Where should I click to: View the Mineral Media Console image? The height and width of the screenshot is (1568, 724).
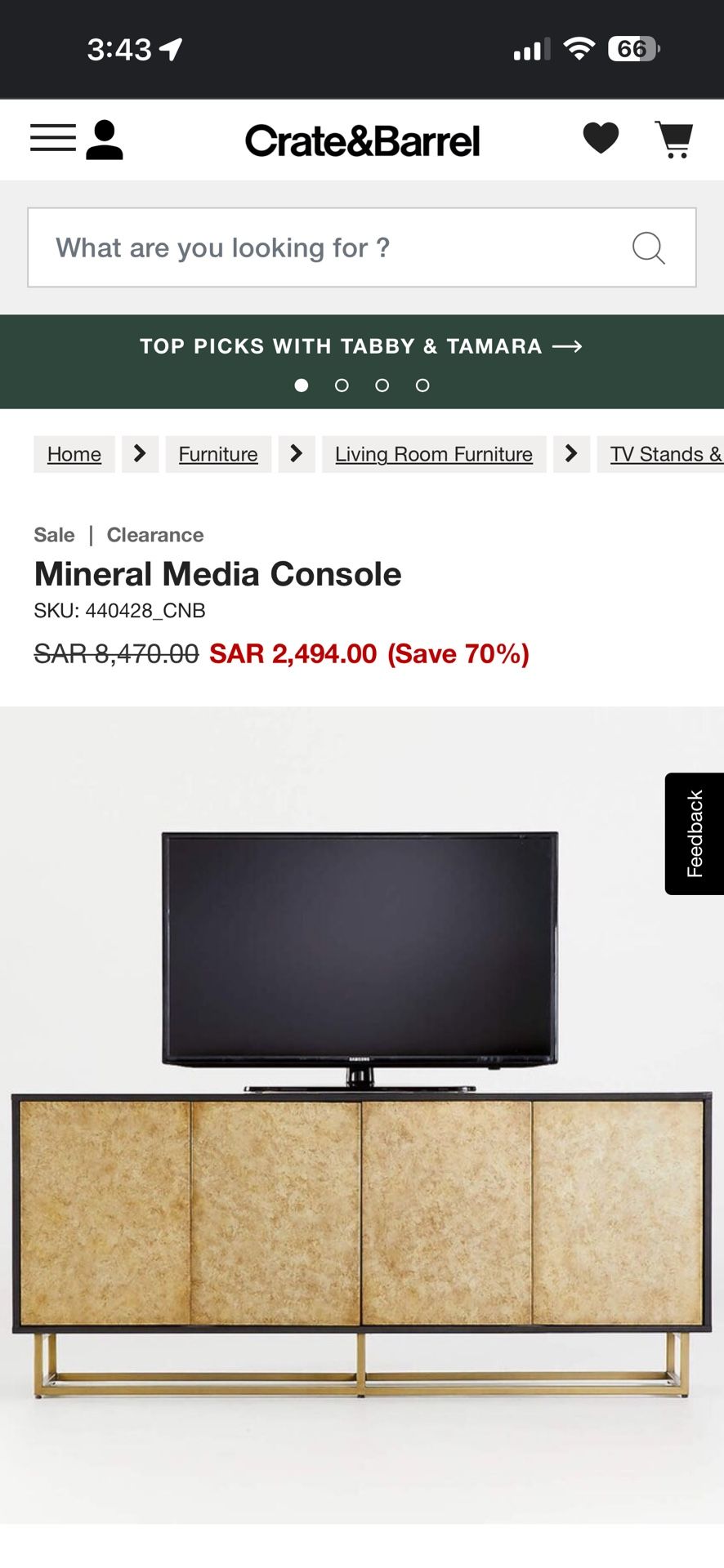362,1115
